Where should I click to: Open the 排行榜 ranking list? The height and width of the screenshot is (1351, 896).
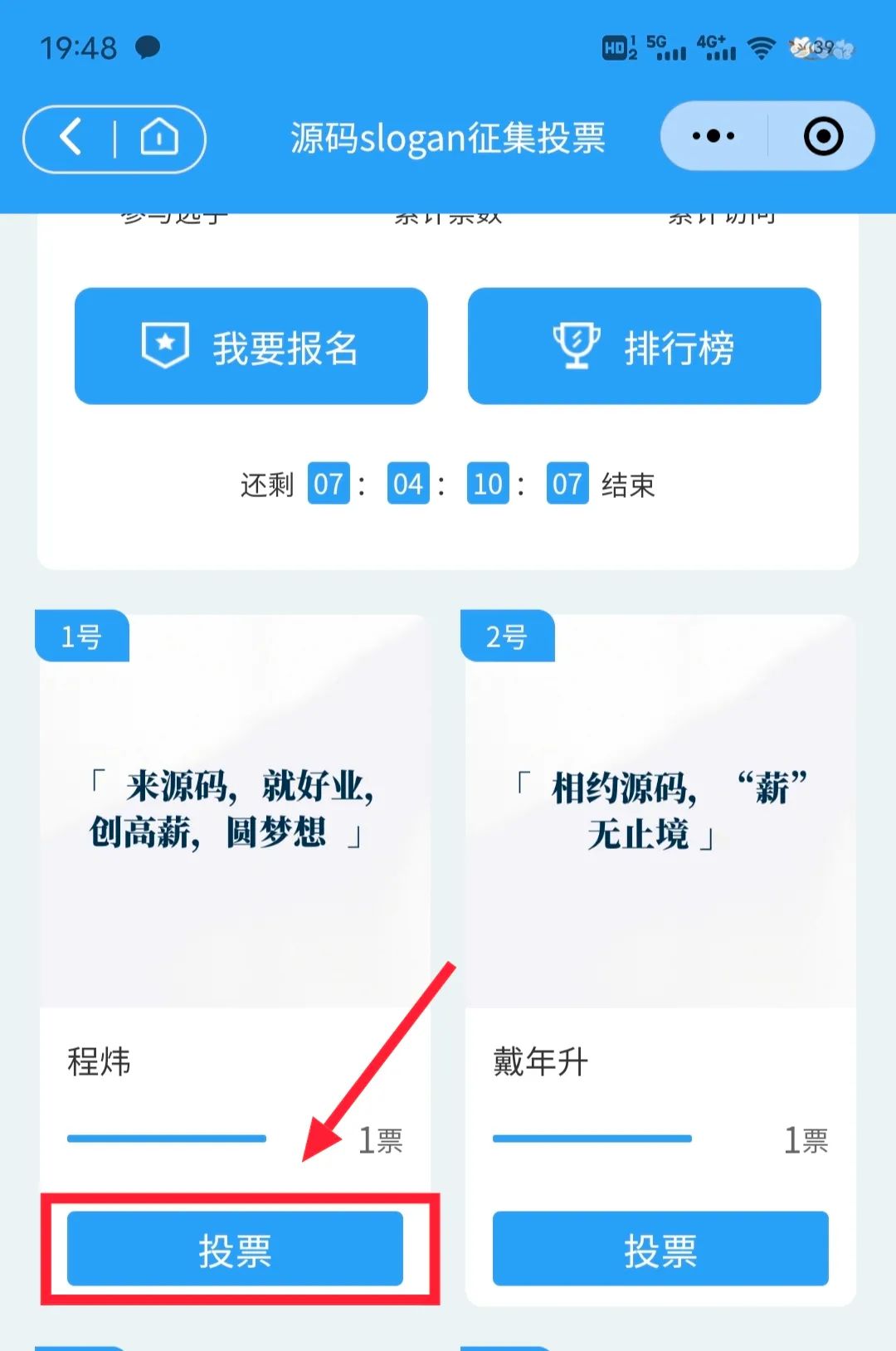point(644,346)
